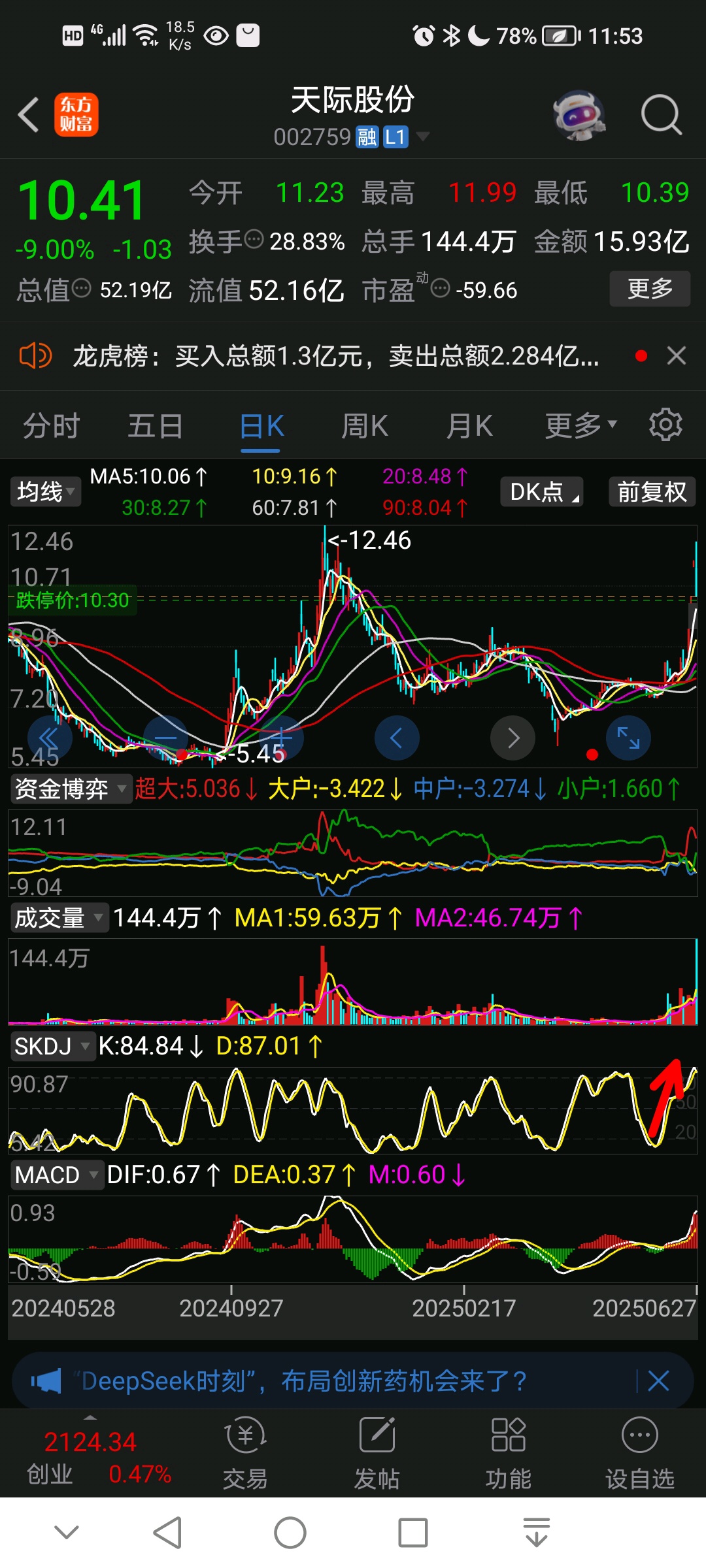Expand the K-line chart to fullscreen
The width and height of the screenshot is (706, 1568).
pyautogui.click(x=628, y=738)
